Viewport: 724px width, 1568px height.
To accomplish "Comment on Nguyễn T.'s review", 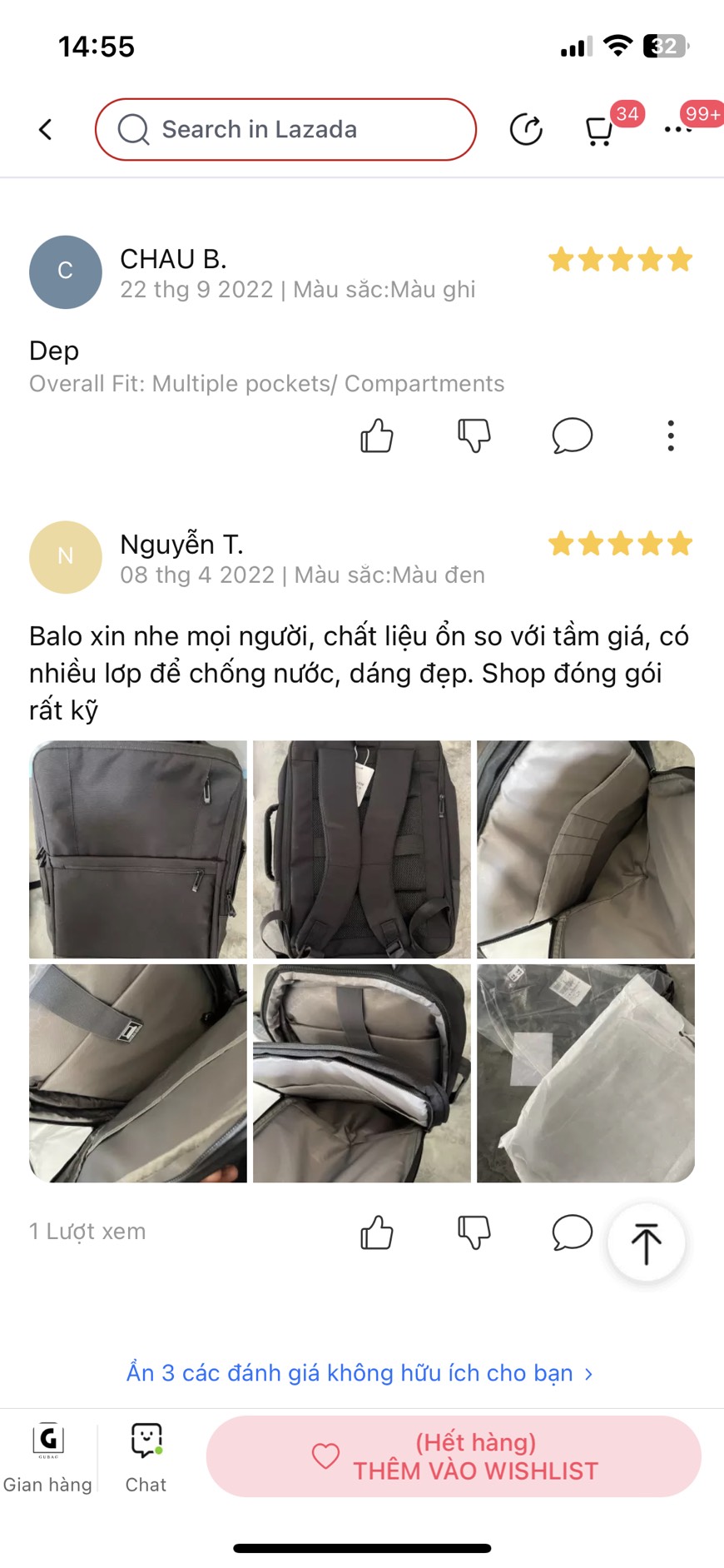I will coord(573,1232).
